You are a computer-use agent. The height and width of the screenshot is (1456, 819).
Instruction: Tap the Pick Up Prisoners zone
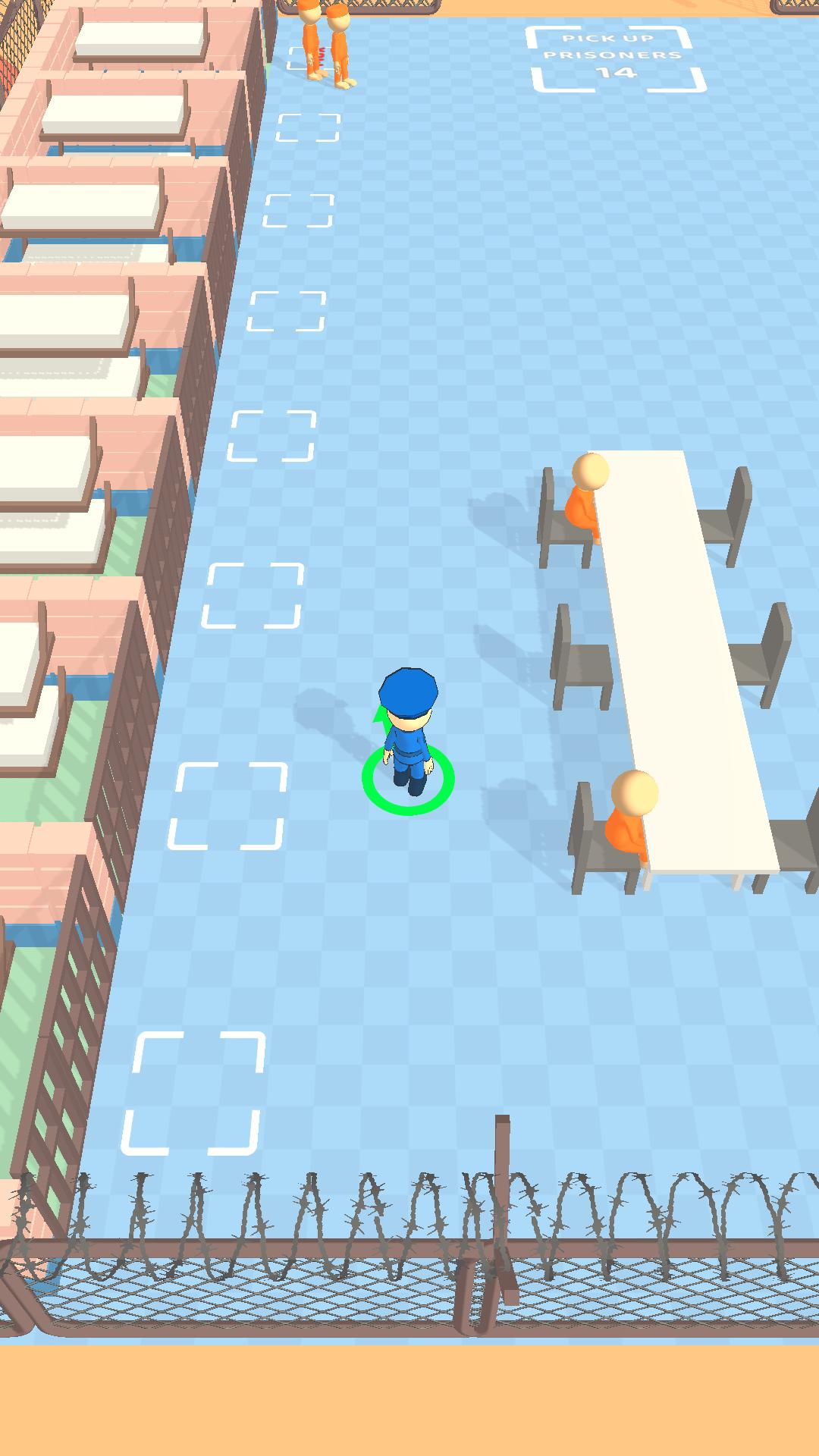[x=615, y=58]
